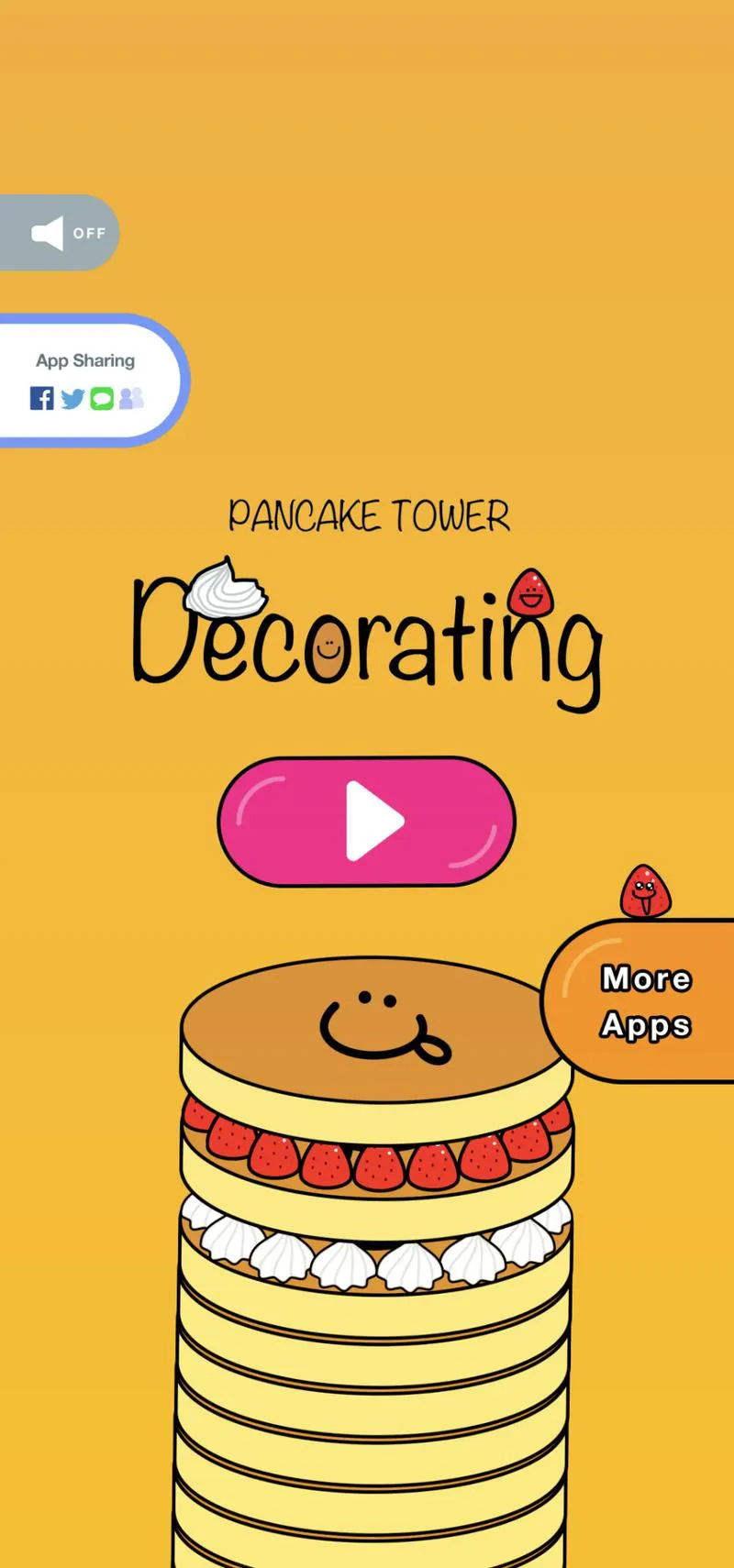Image resolution: width=734 pixels, height=1568 pixels.
Task: Open the App Sharing panel
Action: click(x=87, y=381)
